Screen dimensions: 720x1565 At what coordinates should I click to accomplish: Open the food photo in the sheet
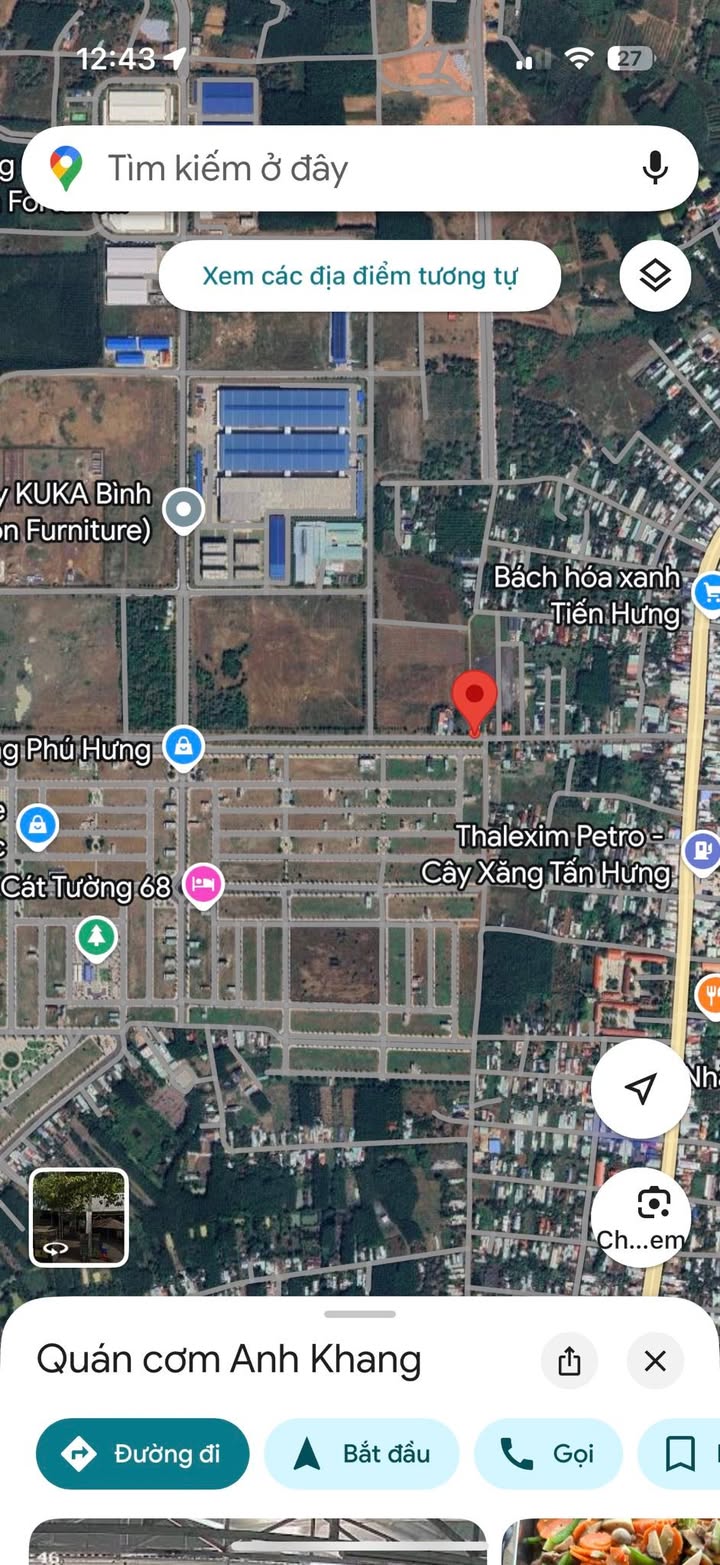click(x=610, y=1542)
